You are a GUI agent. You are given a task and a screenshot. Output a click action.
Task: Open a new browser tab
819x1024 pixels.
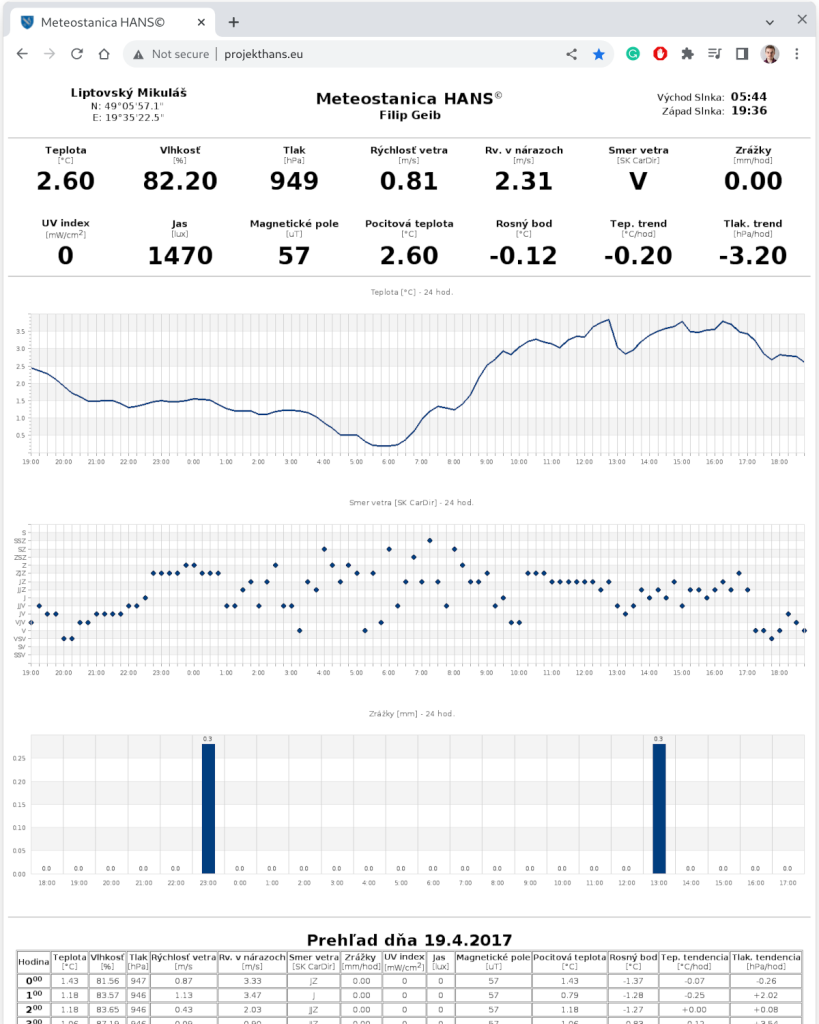(234, 21)
